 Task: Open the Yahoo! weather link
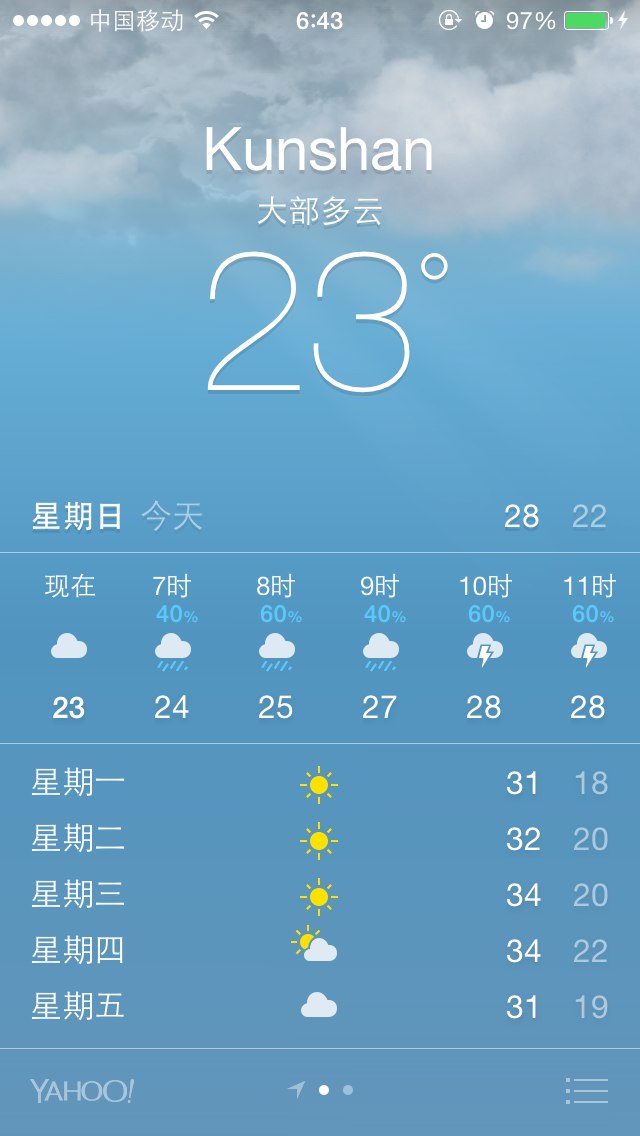click(x=82, y=1091)
